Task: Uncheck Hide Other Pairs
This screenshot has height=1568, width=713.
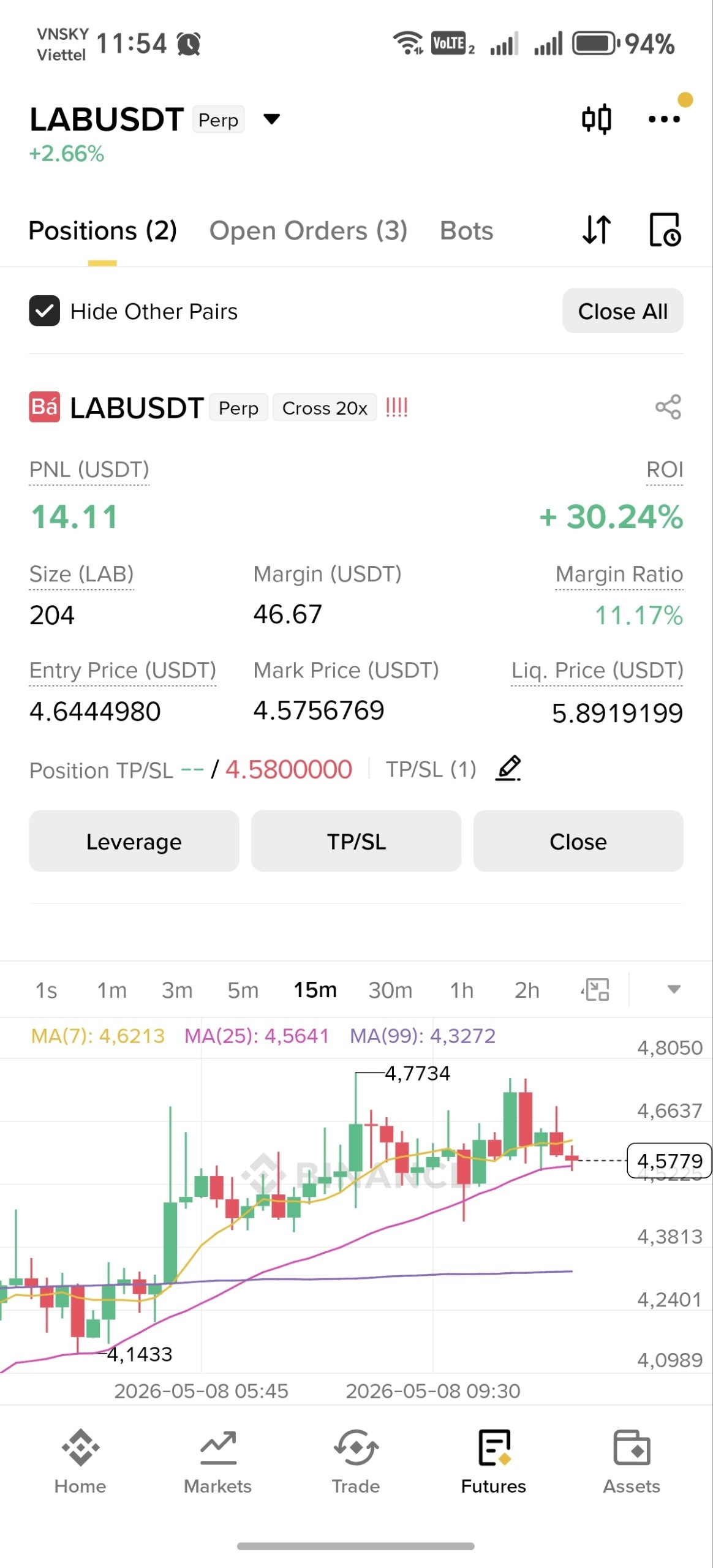Action: pyautogui.click(x=44, y=311)
